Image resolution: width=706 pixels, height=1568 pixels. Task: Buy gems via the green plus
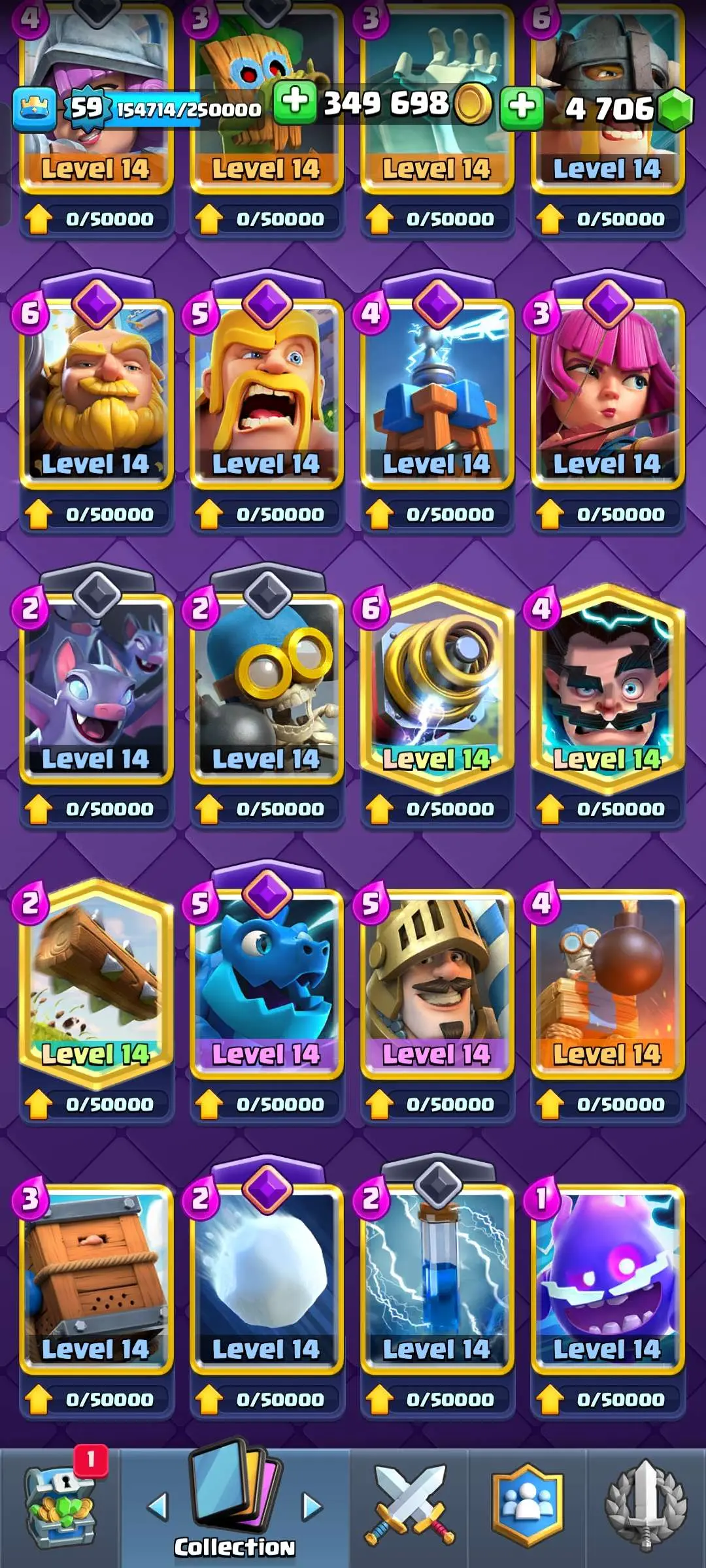coord(522,106)
